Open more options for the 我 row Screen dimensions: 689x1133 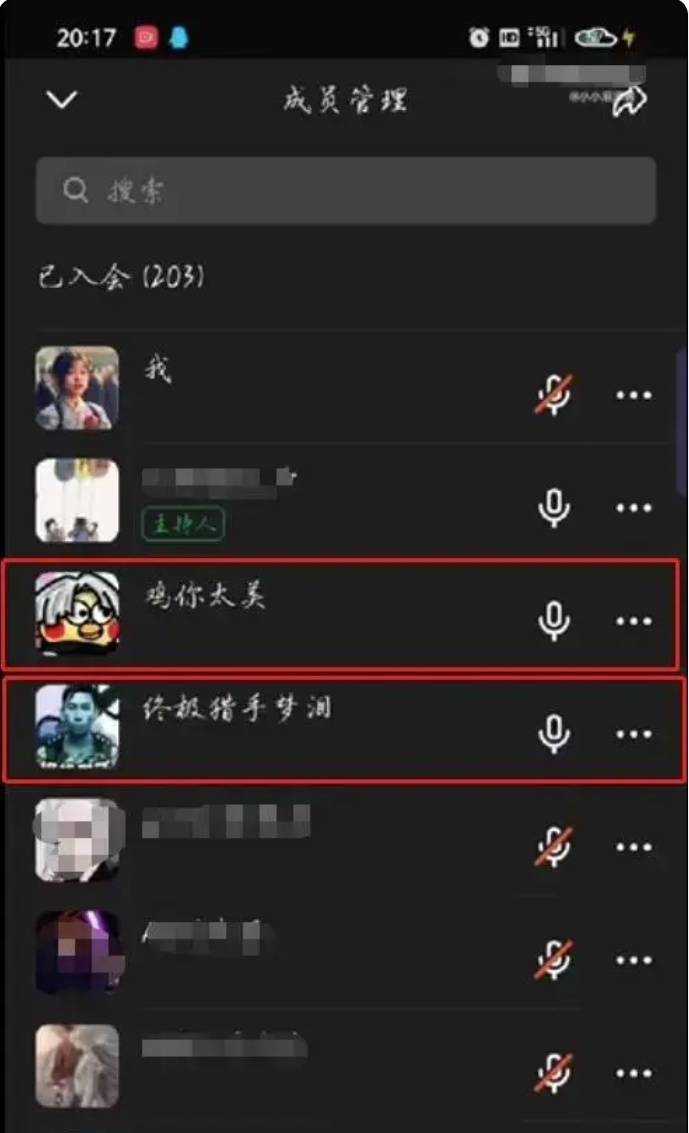coord(633,395)
